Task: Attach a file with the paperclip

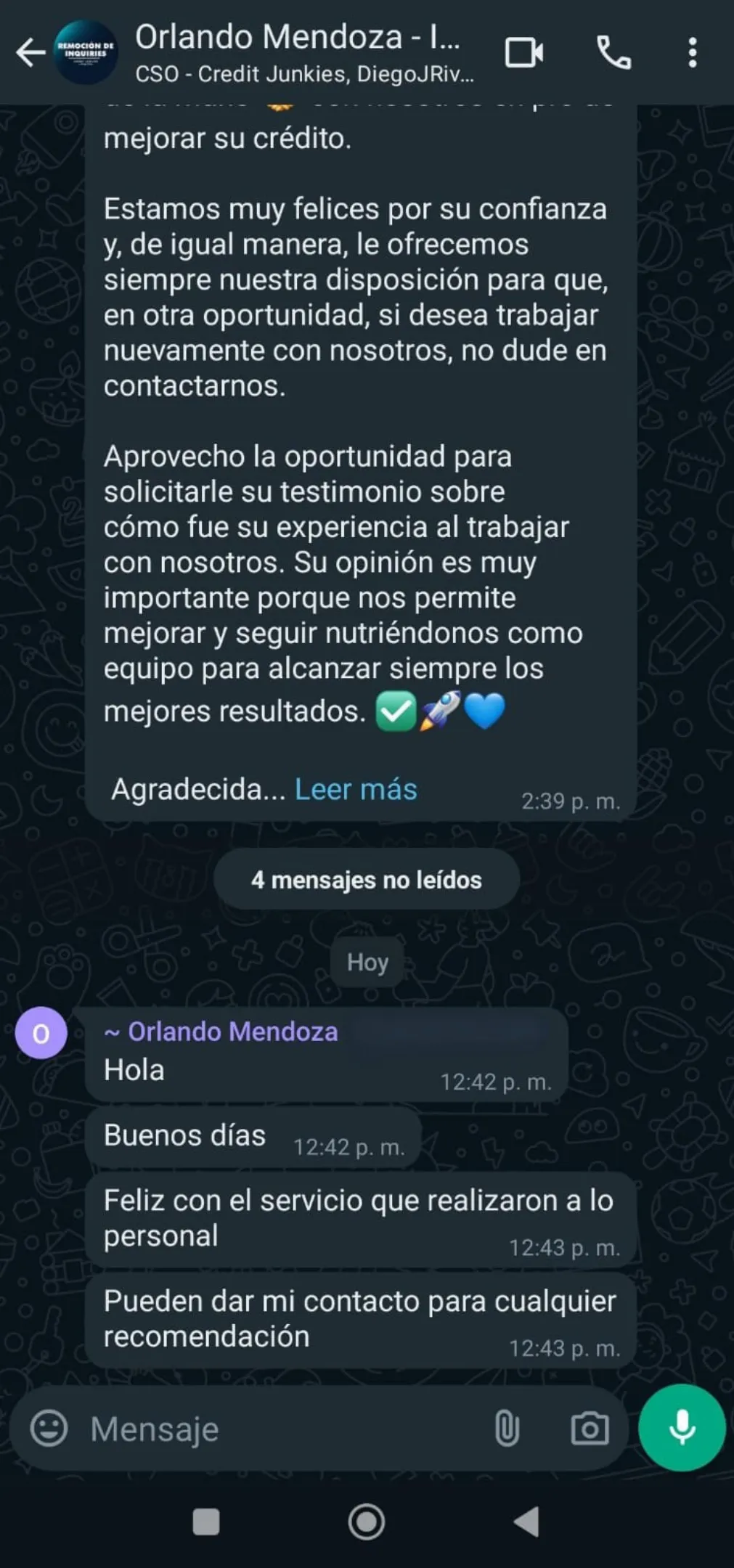Action: coord(506,1429)
